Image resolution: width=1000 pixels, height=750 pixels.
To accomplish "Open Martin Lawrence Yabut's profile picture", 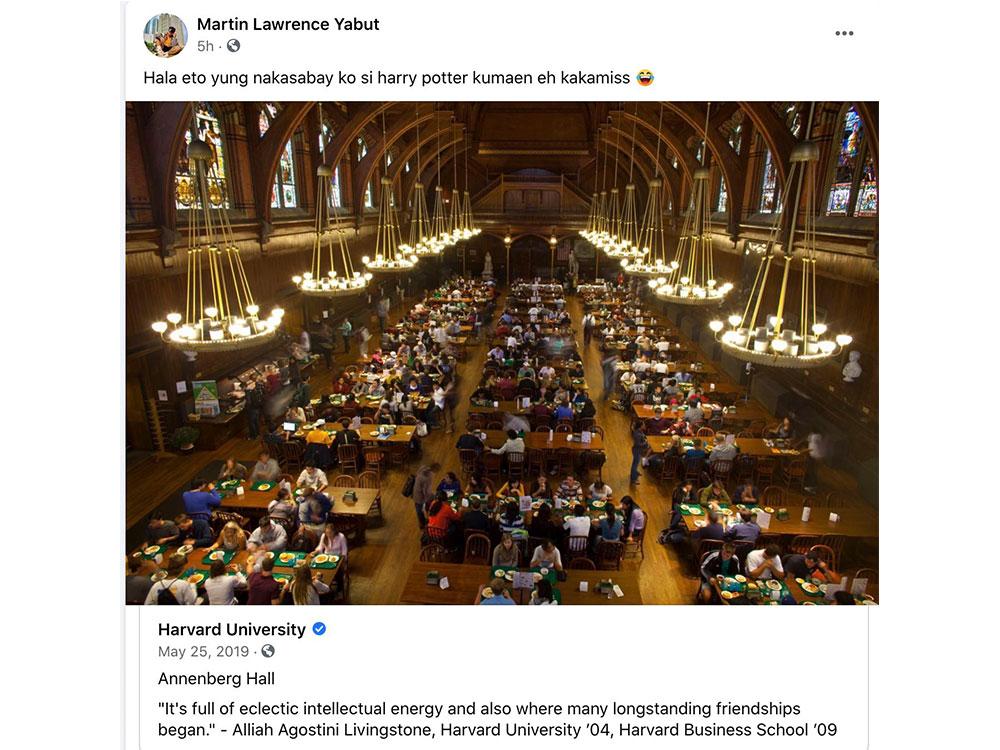I will tap(165, 35).
